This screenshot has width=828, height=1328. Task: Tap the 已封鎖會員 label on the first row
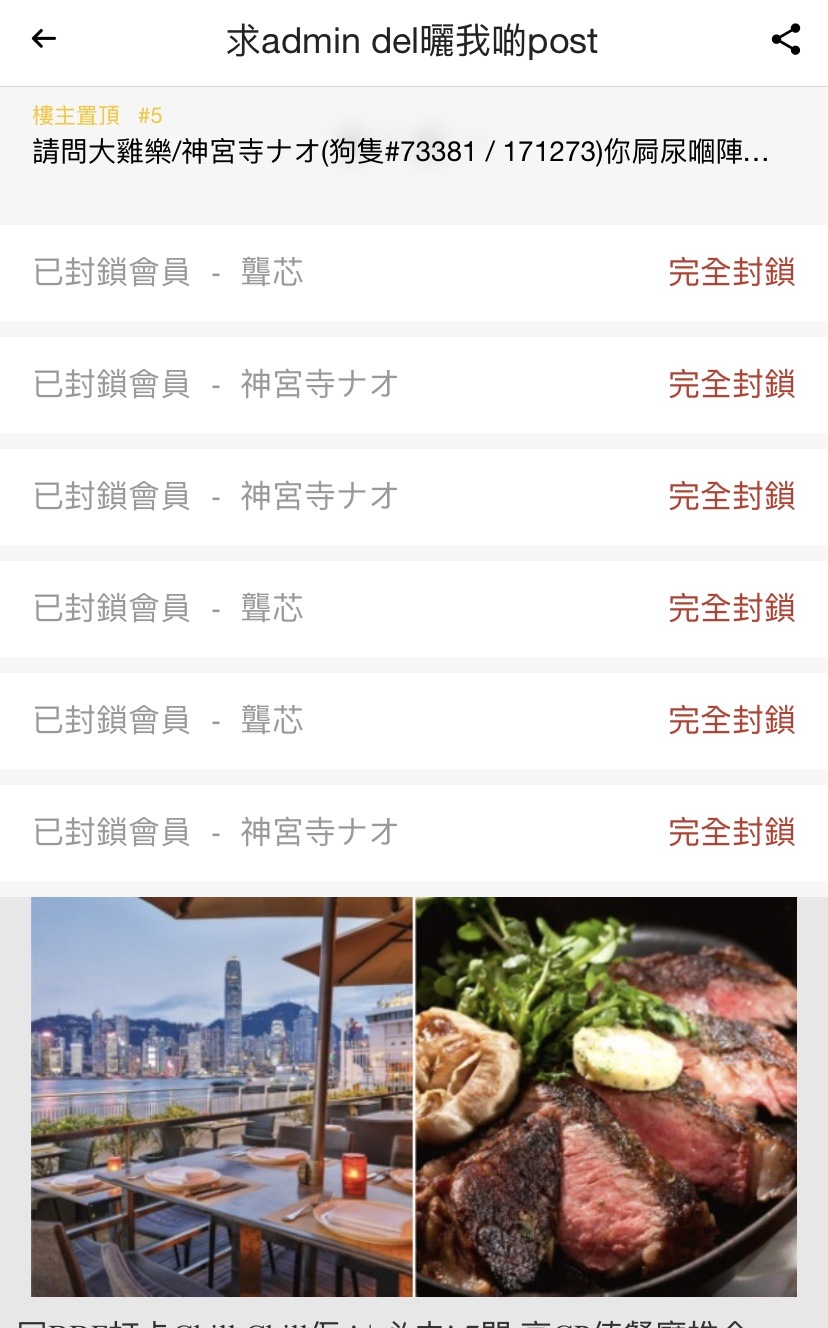110,273
